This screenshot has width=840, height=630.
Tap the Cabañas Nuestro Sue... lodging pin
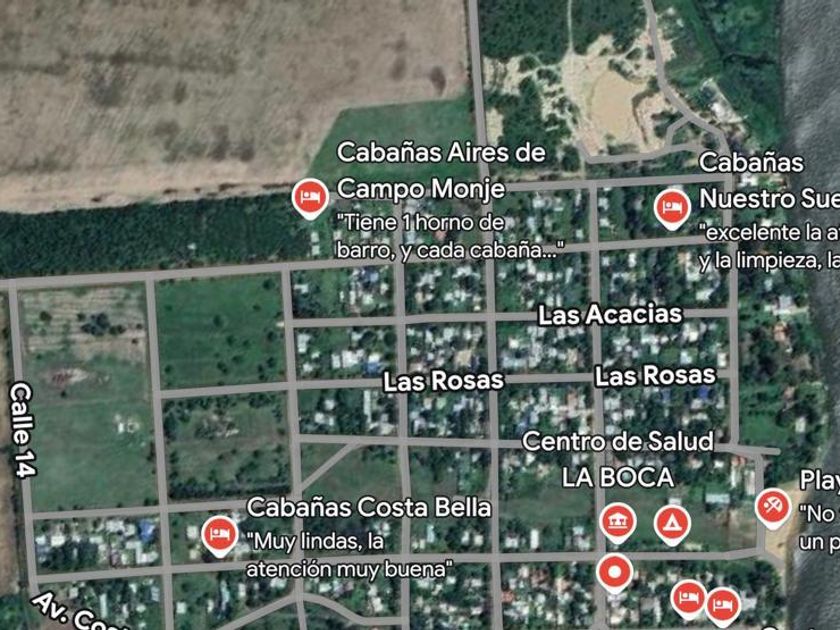coord(672,208)
